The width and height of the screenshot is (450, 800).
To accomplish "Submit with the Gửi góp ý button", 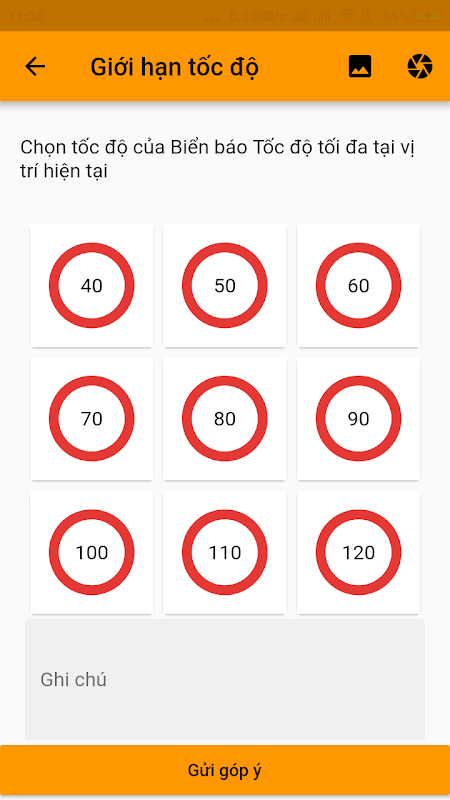I will (225, 770).
